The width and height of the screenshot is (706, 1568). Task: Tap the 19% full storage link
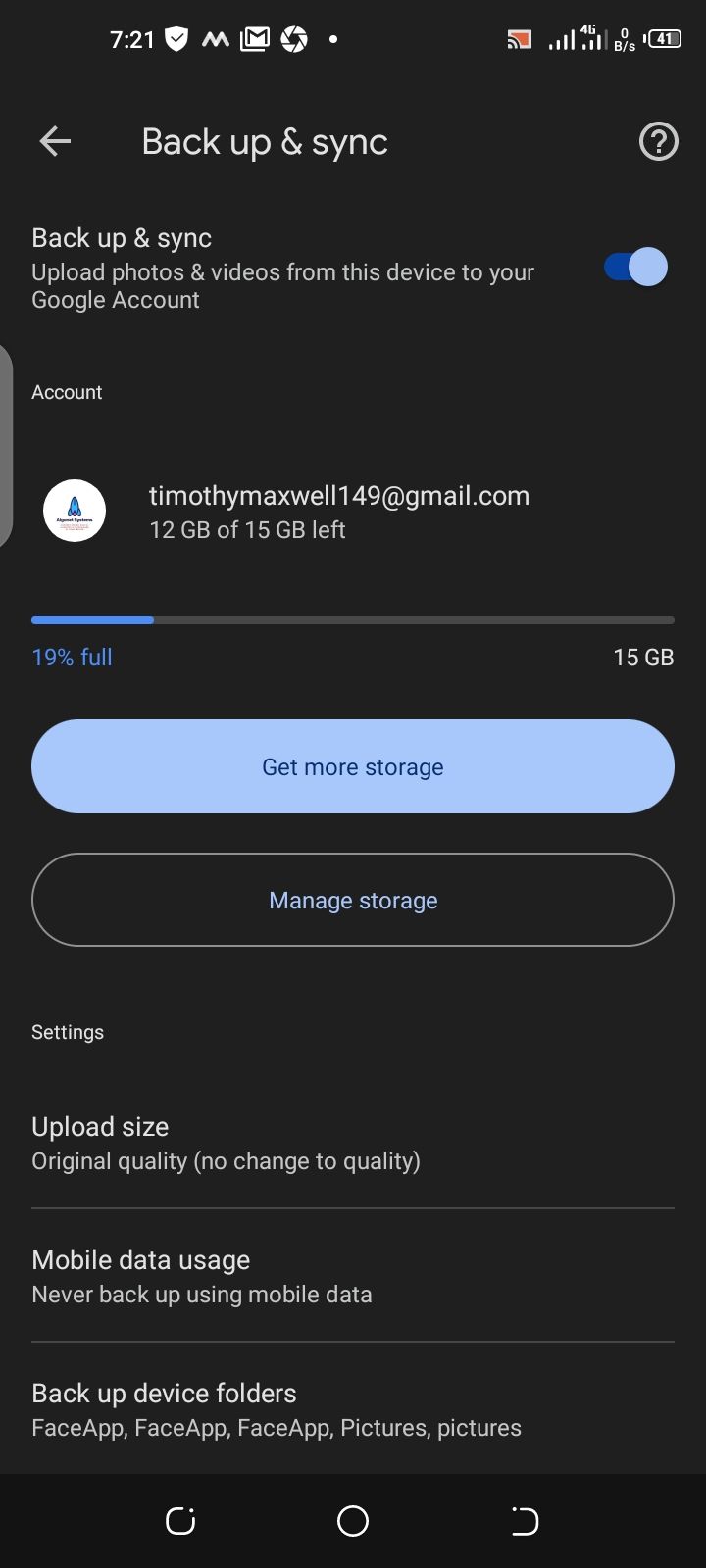(72, 657)
